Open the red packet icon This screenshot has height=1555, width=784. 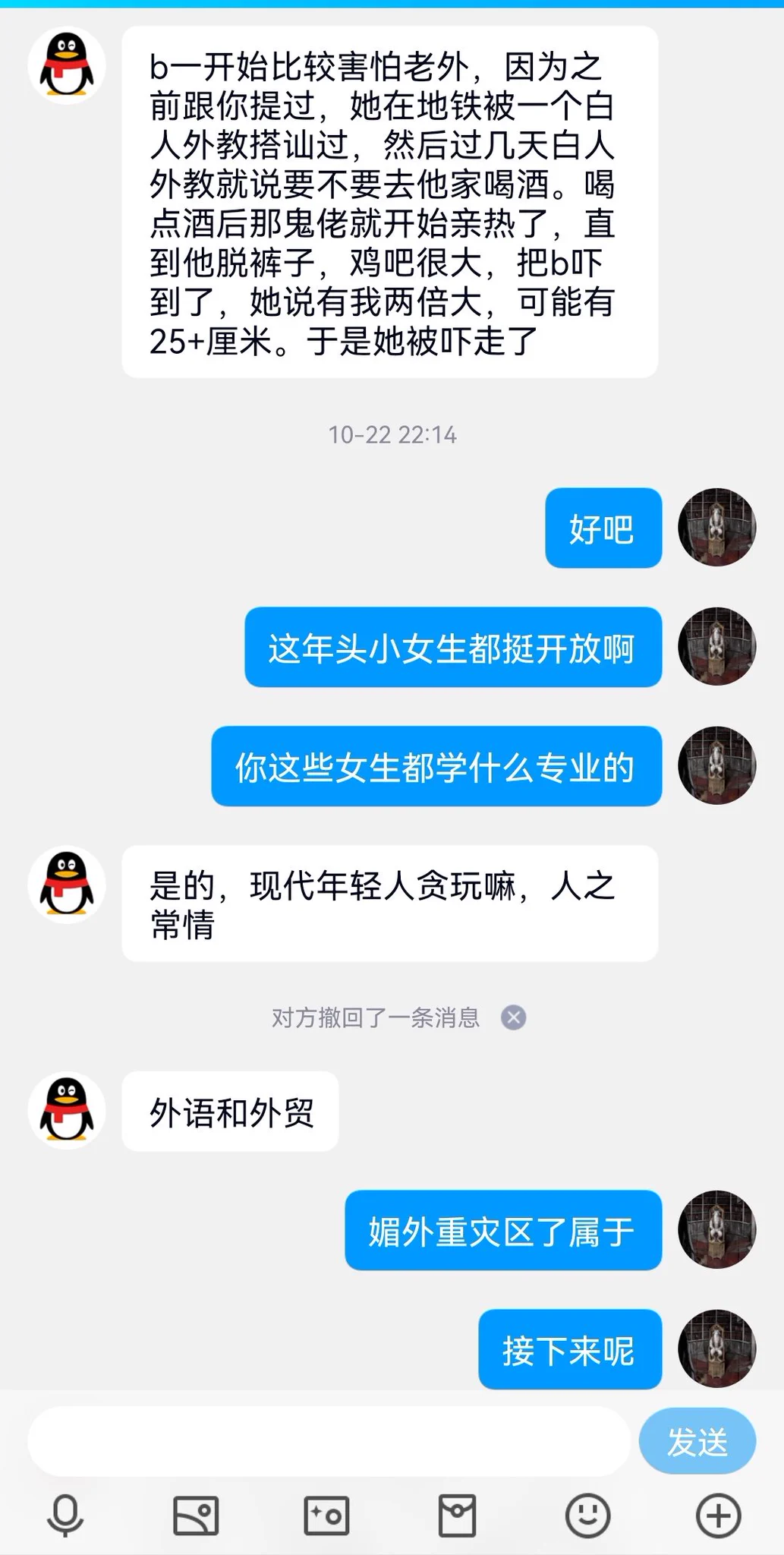pyautogui.click(x=457, y=1516)
